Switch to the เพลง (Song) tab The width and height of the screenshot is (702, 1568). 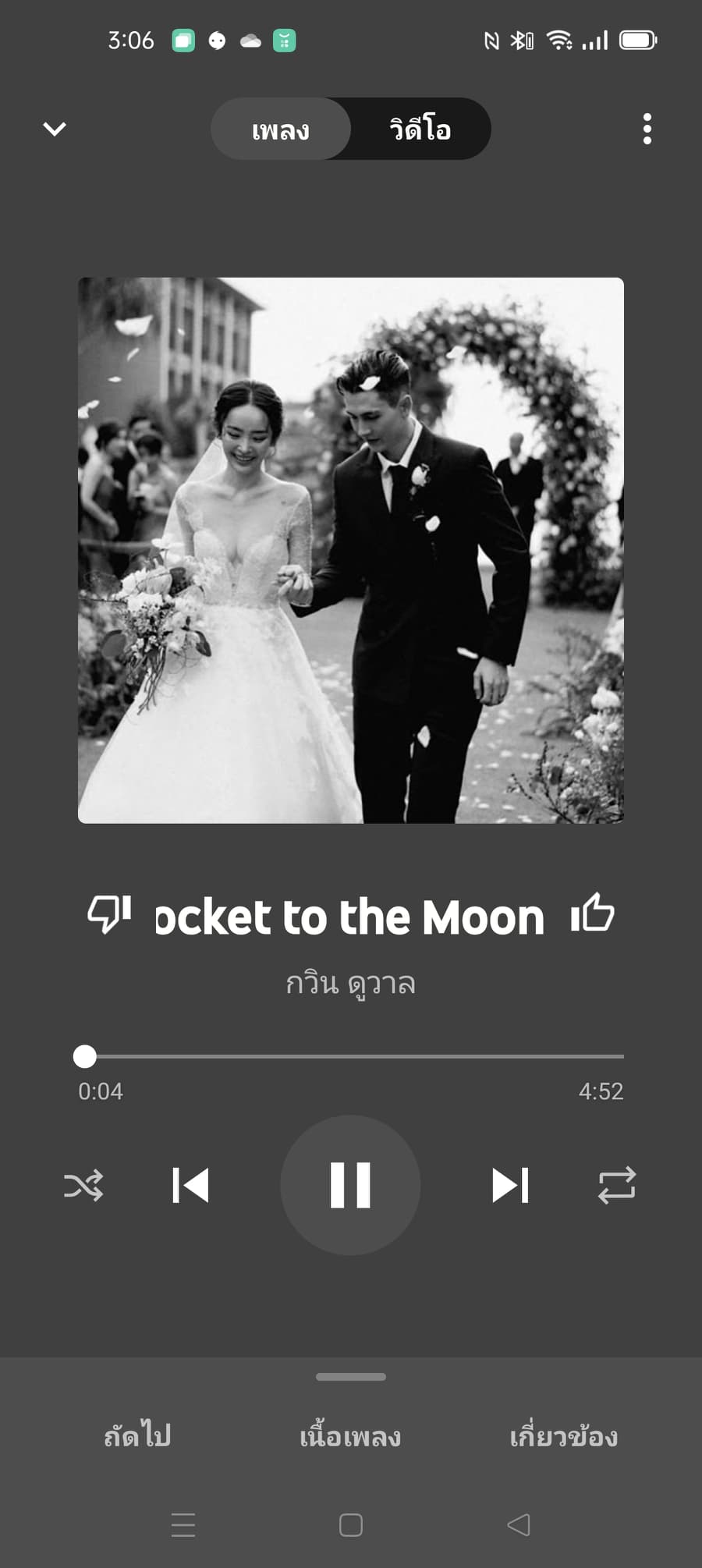(x=280, y=129)
